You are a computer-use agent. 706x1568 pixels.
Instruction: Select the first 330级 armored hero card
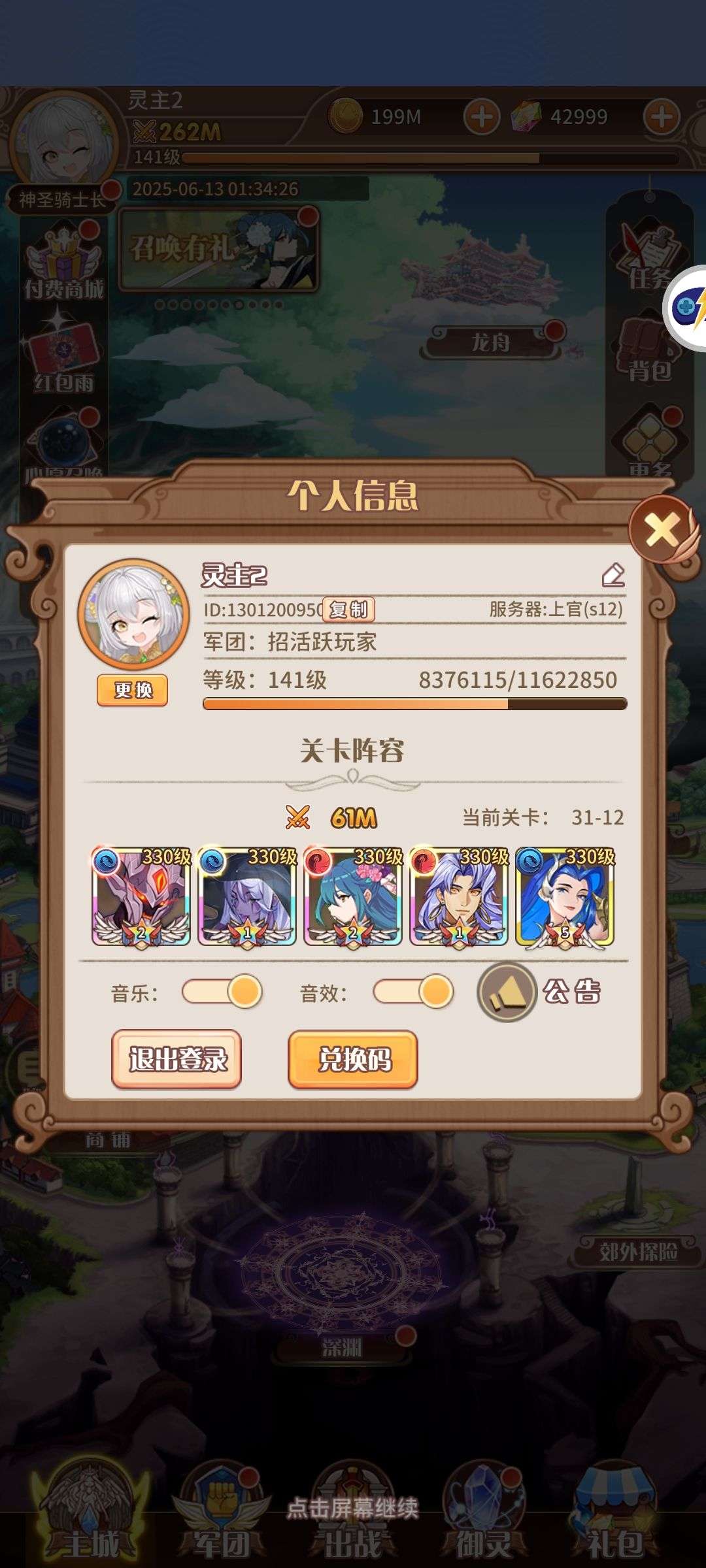(x=141, y=896)
